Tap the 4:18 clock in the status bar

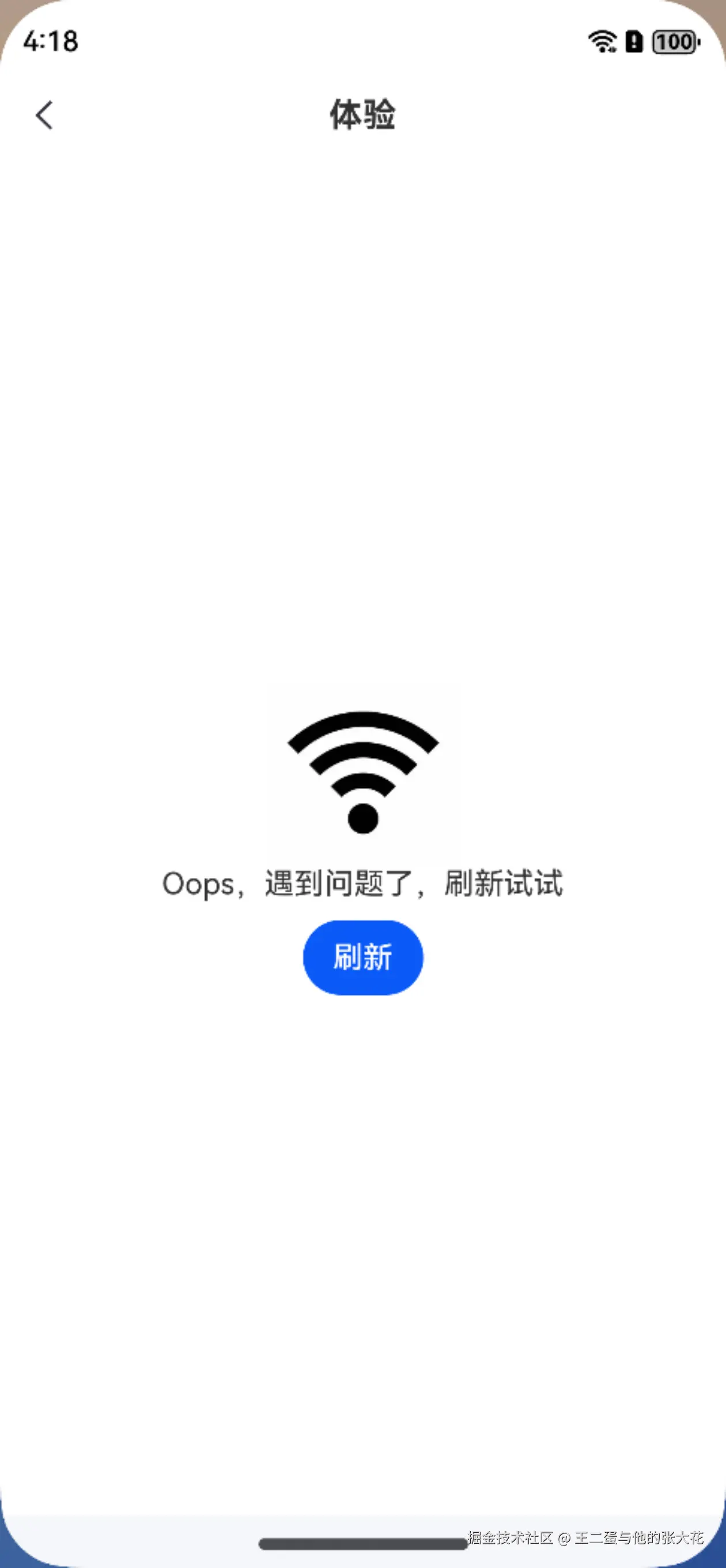(x=51, y=42)
